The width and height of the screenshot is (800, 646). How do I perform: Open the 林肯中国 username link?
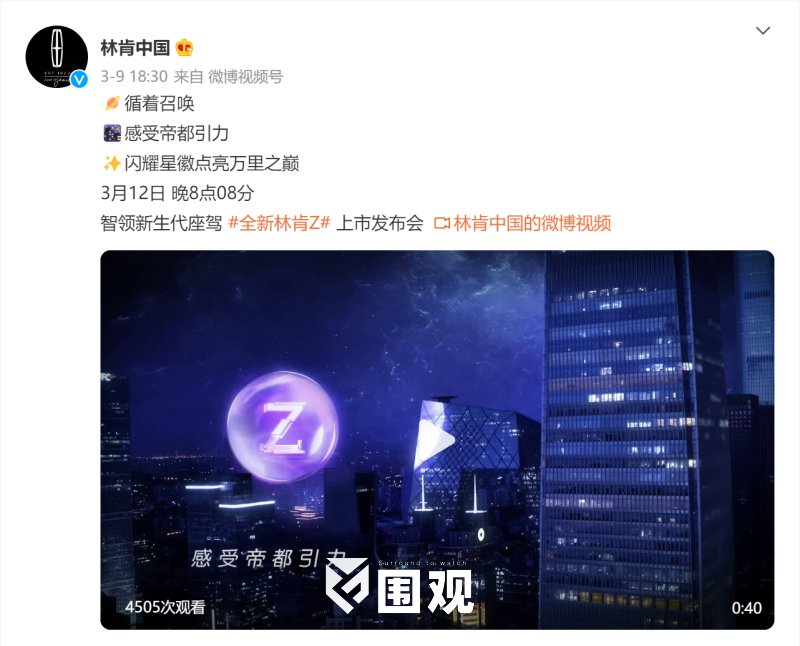[x=135, y=47]
